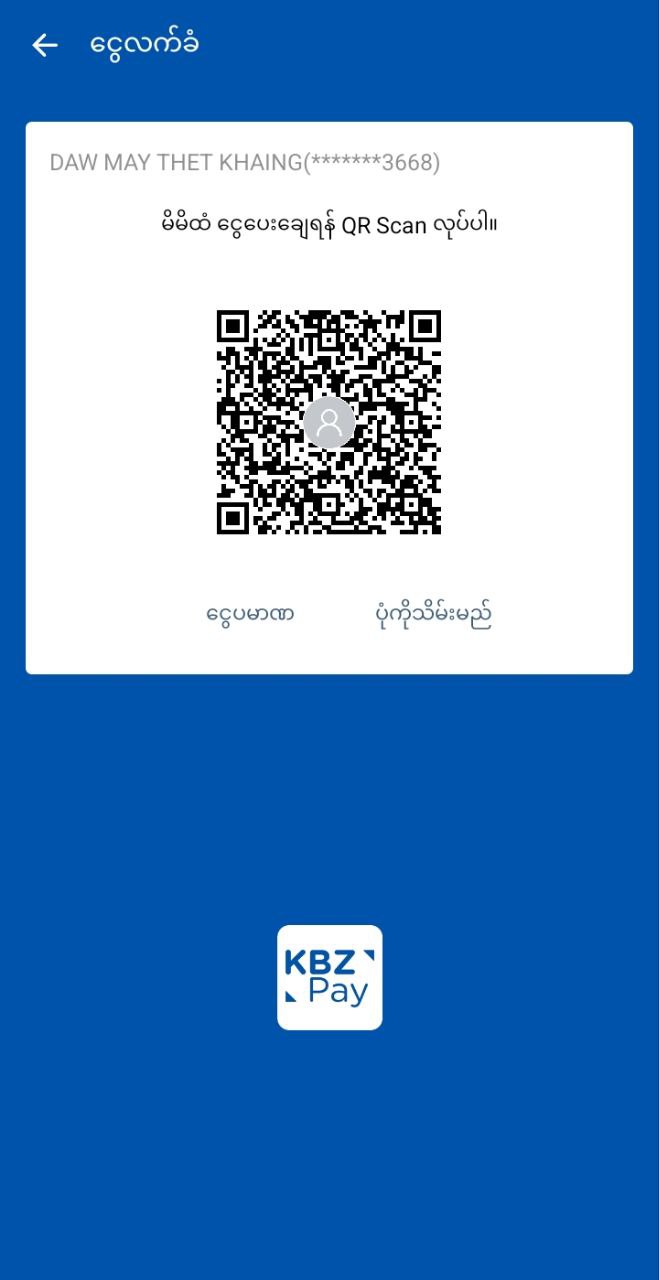The height and width of the screenshot is (1280, 659).
Task: Go back using the top arrow
Action: pyautogui.click(x=44, y=45)
